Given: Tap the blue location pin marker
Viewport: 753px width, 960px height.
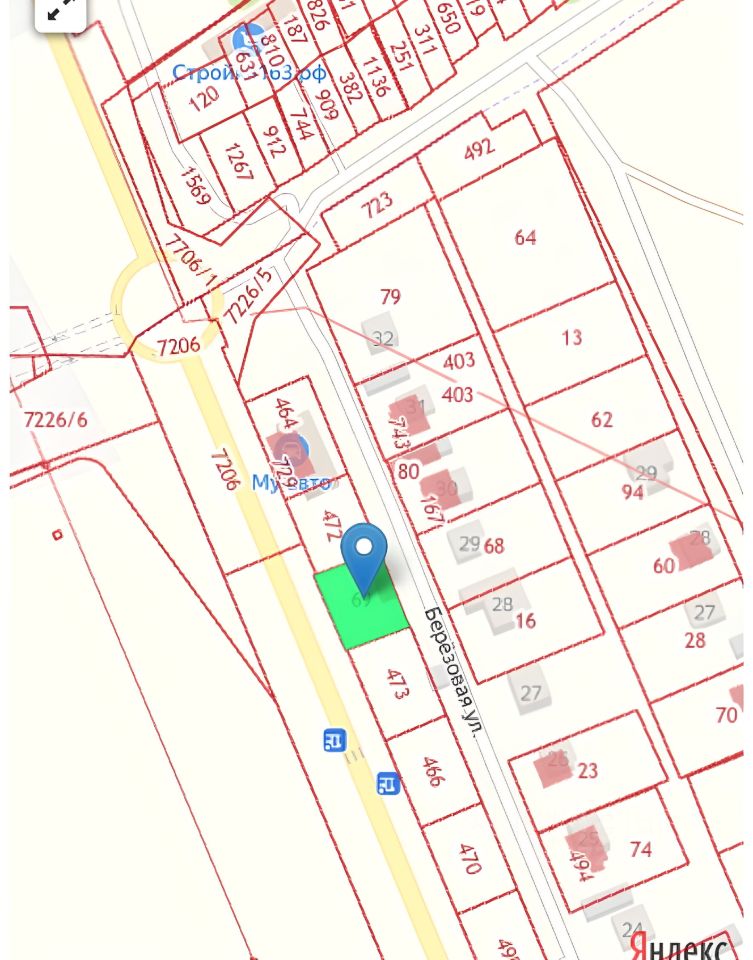Looking at the screenshot, I should pyautogui.click(x=364, y=551).
